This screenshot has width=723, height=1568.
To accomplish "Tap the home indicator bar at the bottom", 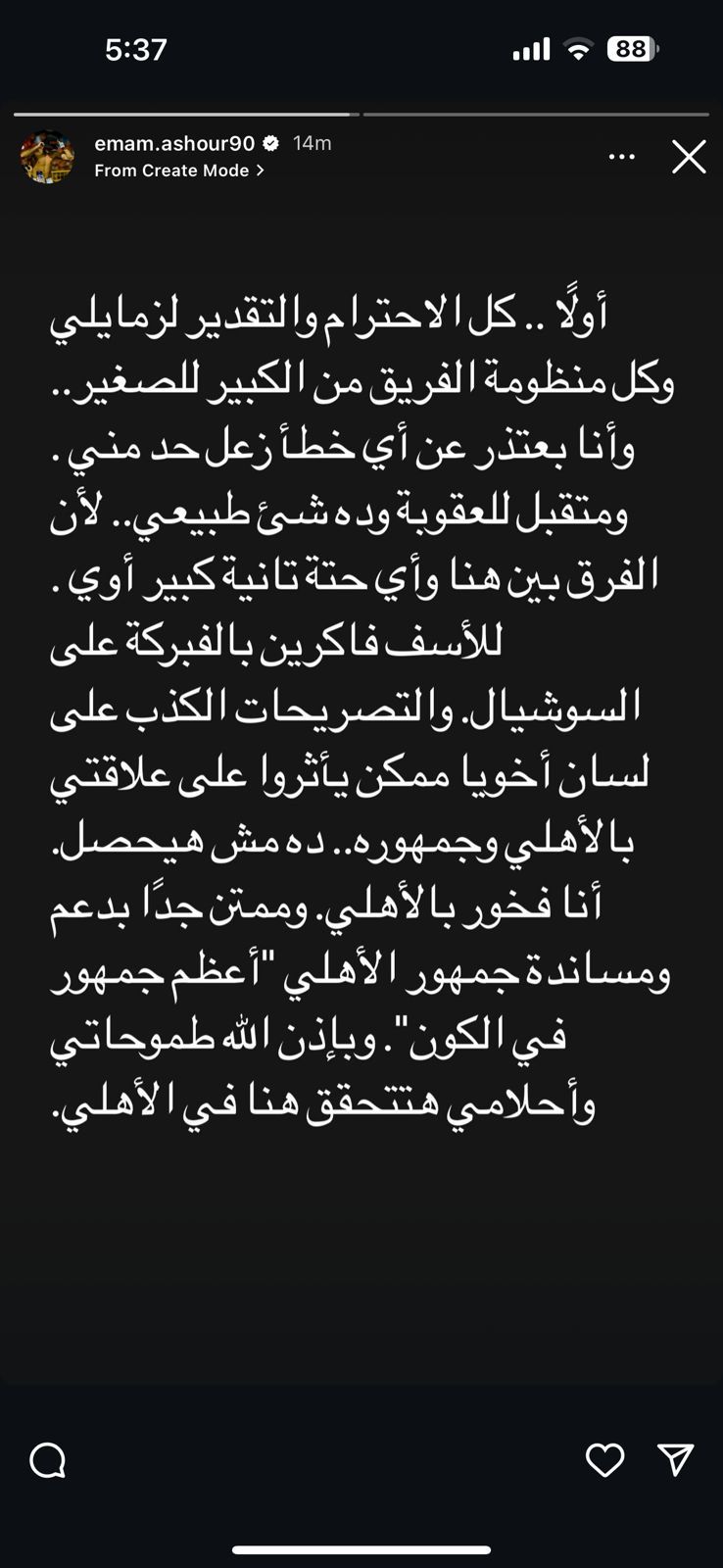I will coord(361,1551).
